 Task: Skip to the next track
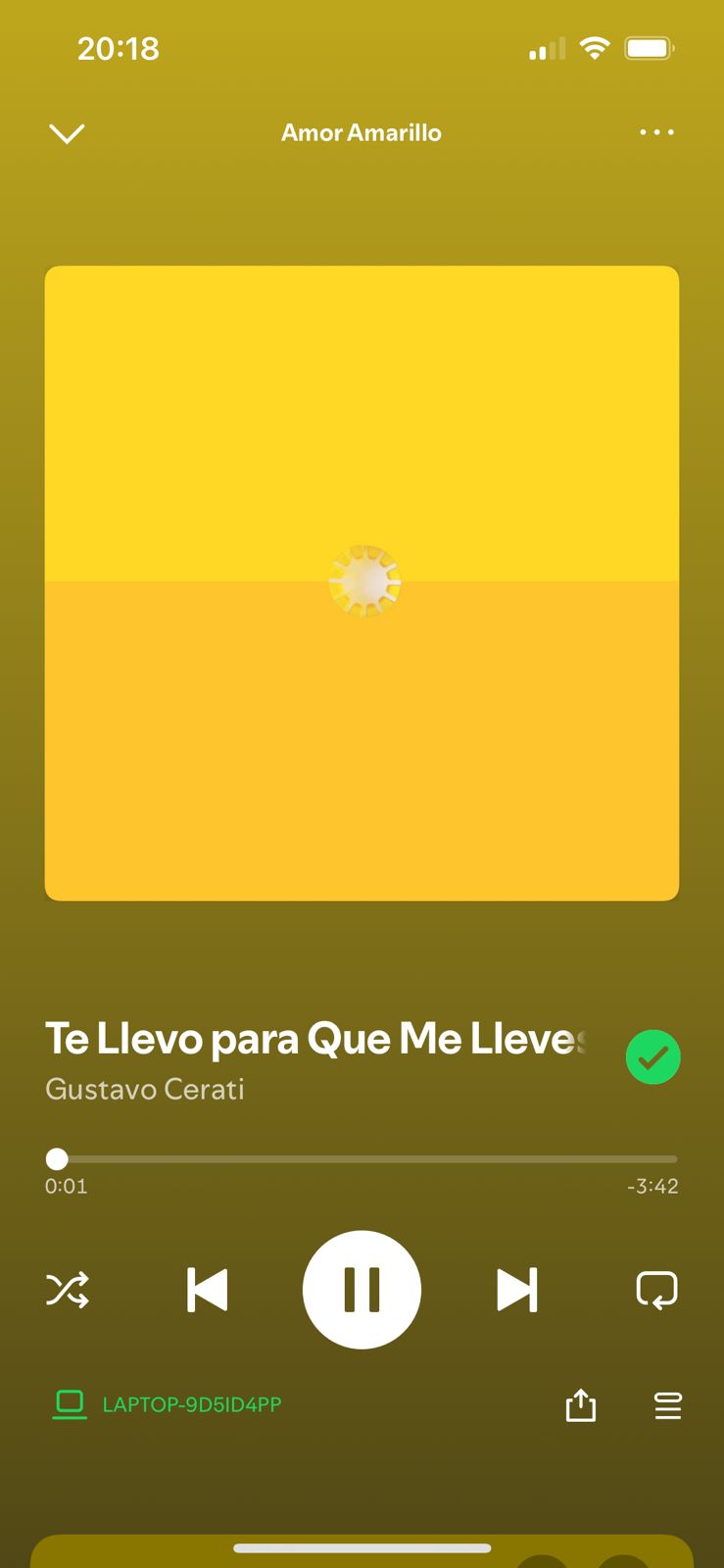coord(516,1290)
